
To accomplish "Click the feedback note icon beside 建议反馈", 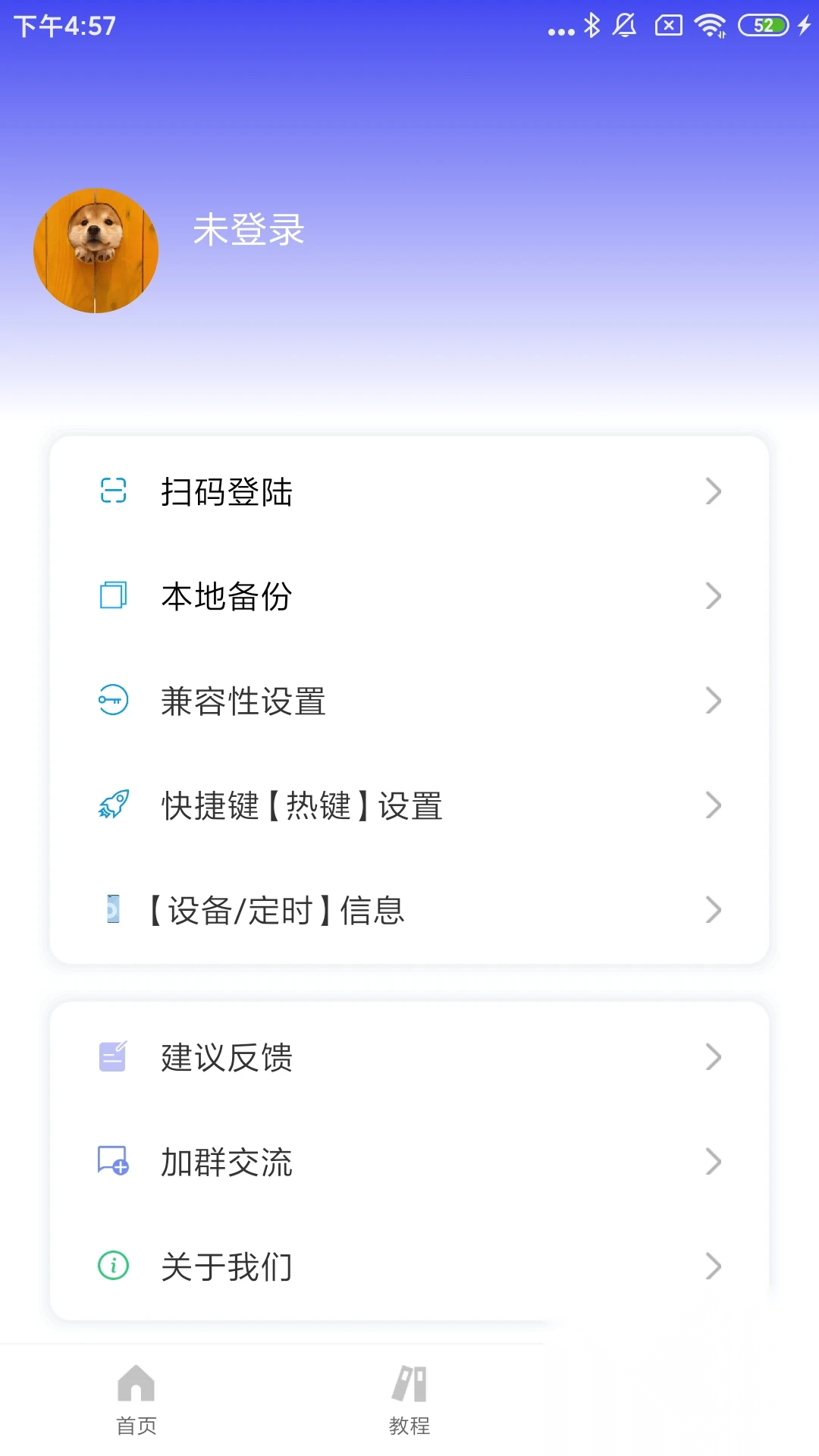I will [112, 1056].
